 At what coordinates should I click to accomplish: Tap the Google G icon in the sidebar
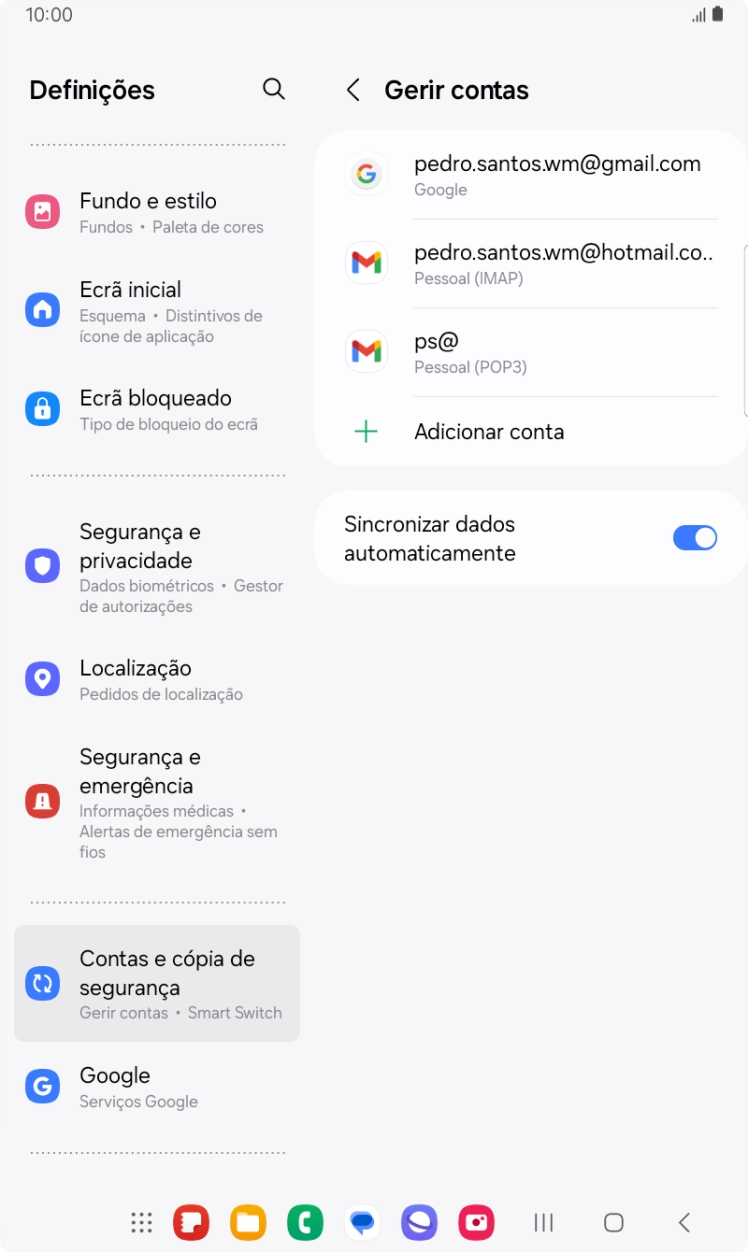point(42,1086)
